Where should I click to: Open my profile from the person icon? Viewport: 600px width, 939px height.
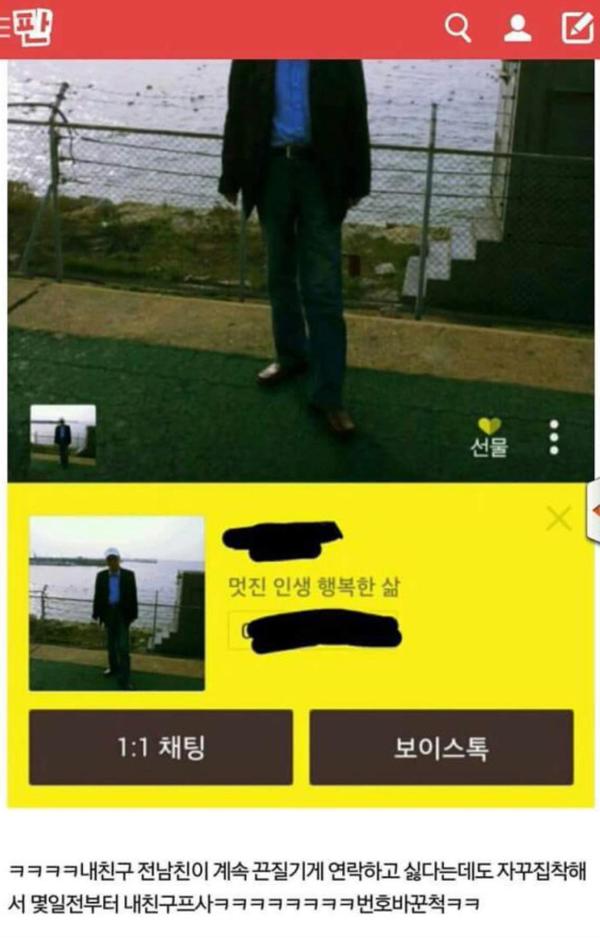coord(517,28)
